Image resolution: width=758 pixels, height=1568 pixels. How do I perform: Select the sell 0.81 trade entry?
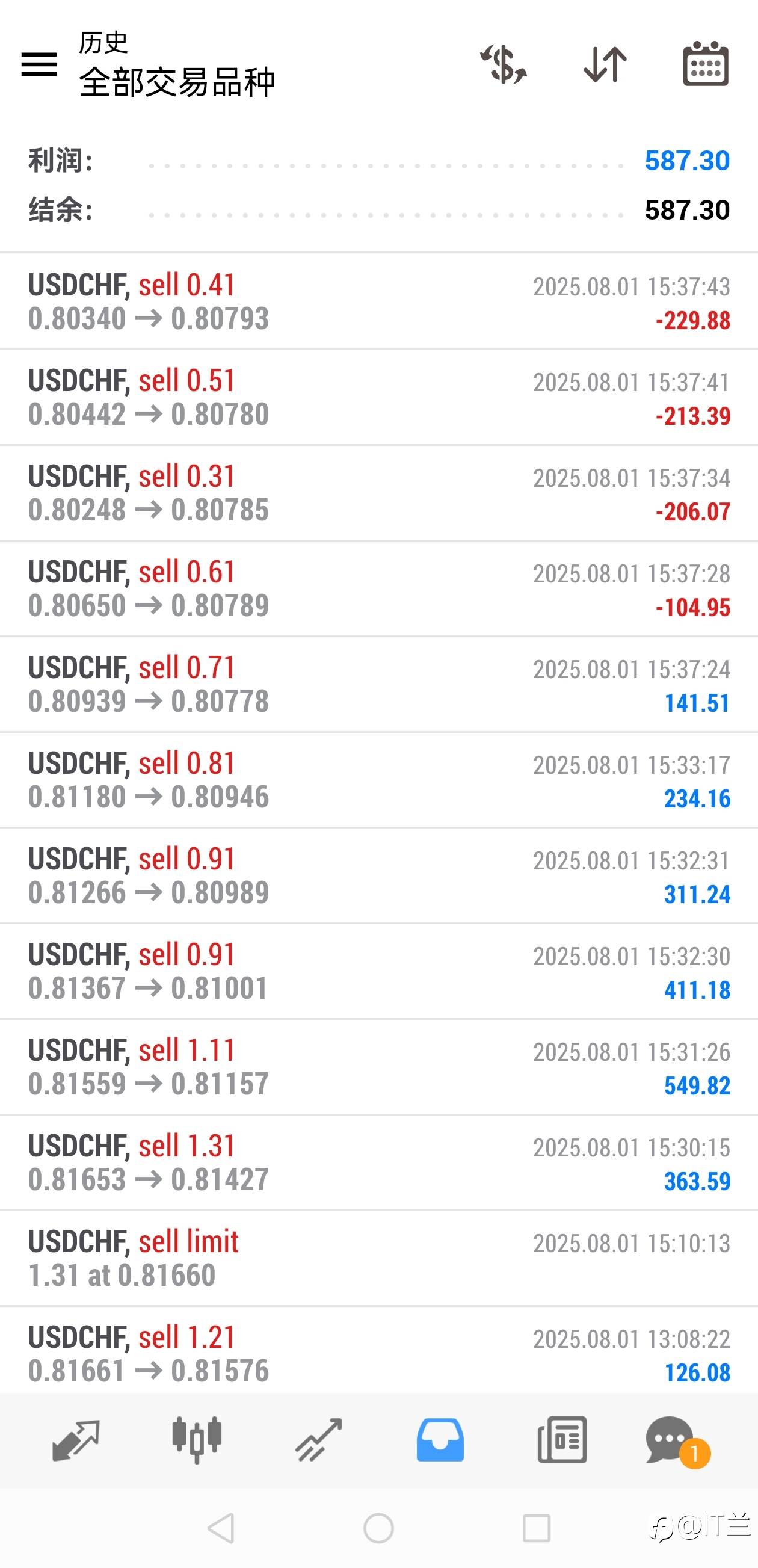tap(378, 779)
